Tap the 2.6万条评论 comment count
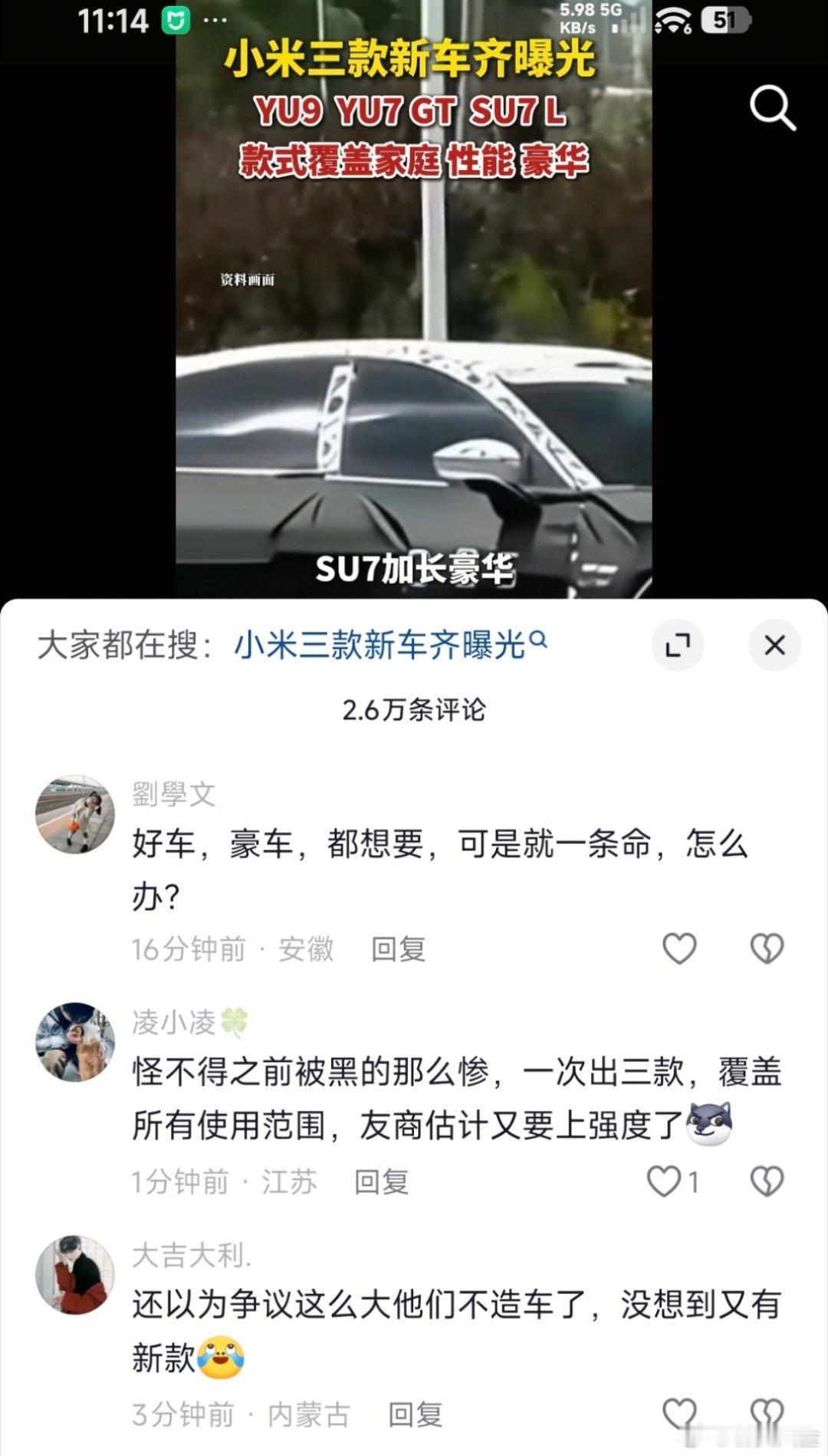This screenshot has height=1456, width=828. (x=414, y=711)
